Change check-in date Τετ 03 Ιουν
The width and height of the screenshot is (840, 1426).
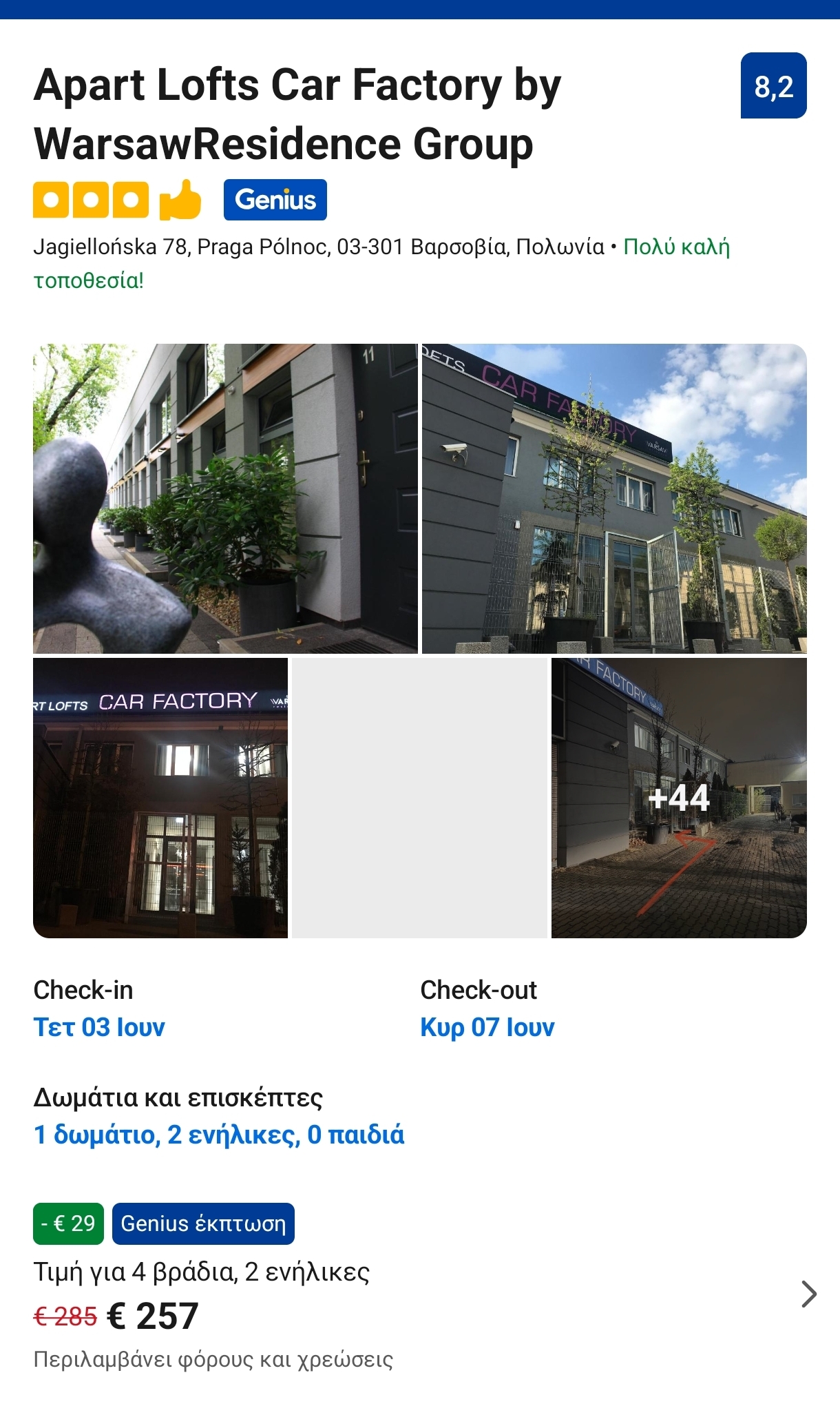click(x=100, y=1027)
